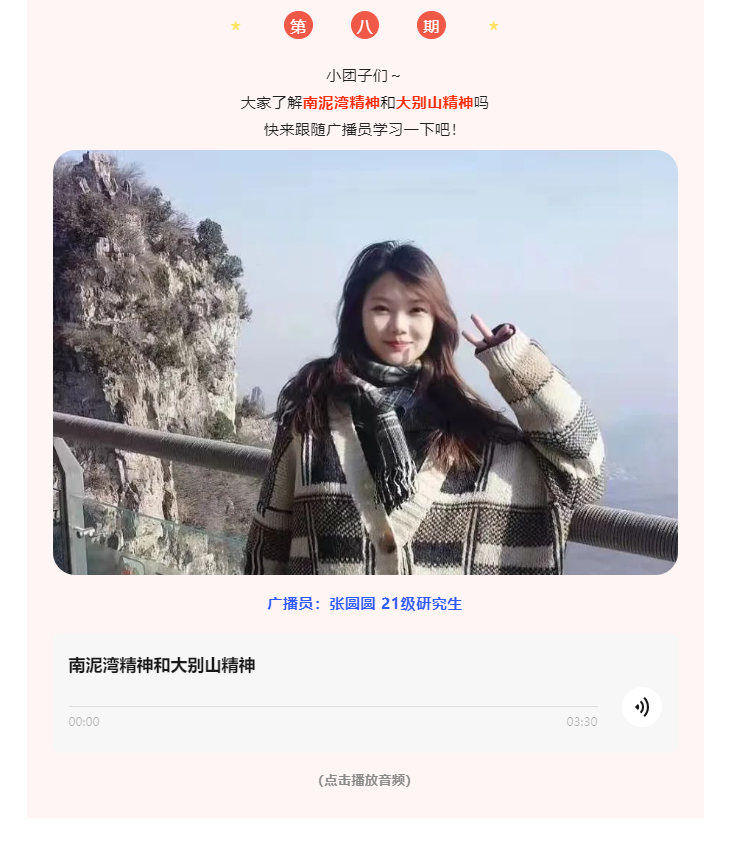Screen dimensions: 745x844
Task: Play the 南泥湾精神和大别山精神 audio
Action: [x=641, y=707]
